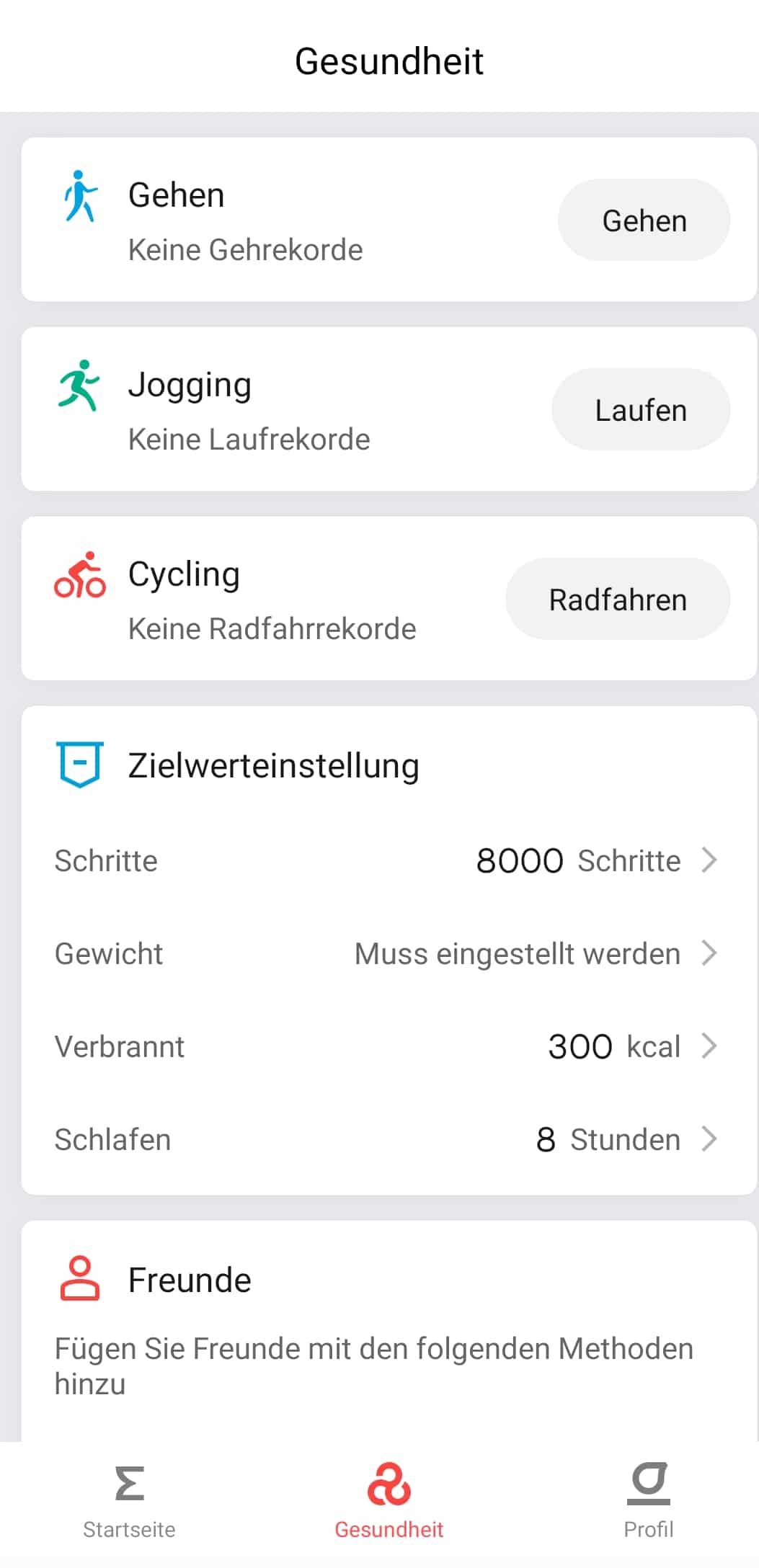Open the Schritte goal setting
The width and height of the screenshot is (759, 1568).
point(387,860)
